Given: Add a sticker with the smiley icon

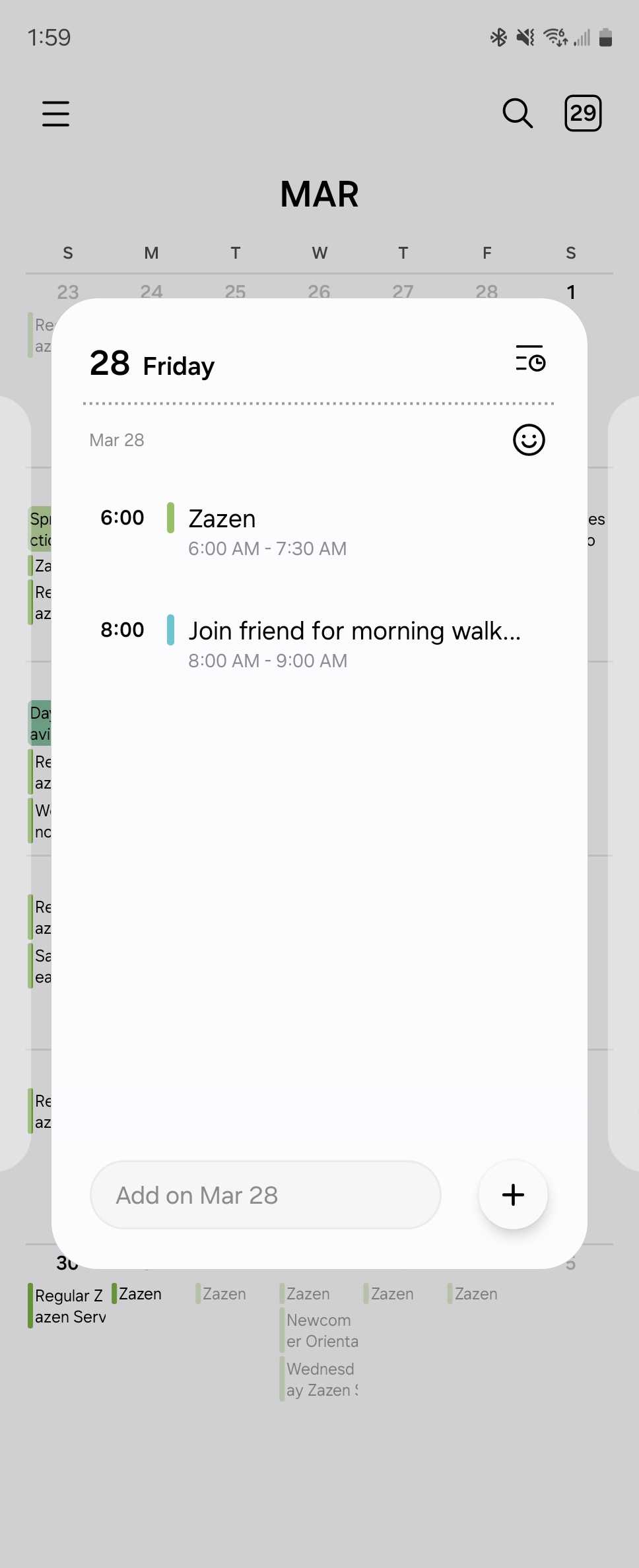Looking at the screenshot, I should pyautogui.click(x=529, y=440).
